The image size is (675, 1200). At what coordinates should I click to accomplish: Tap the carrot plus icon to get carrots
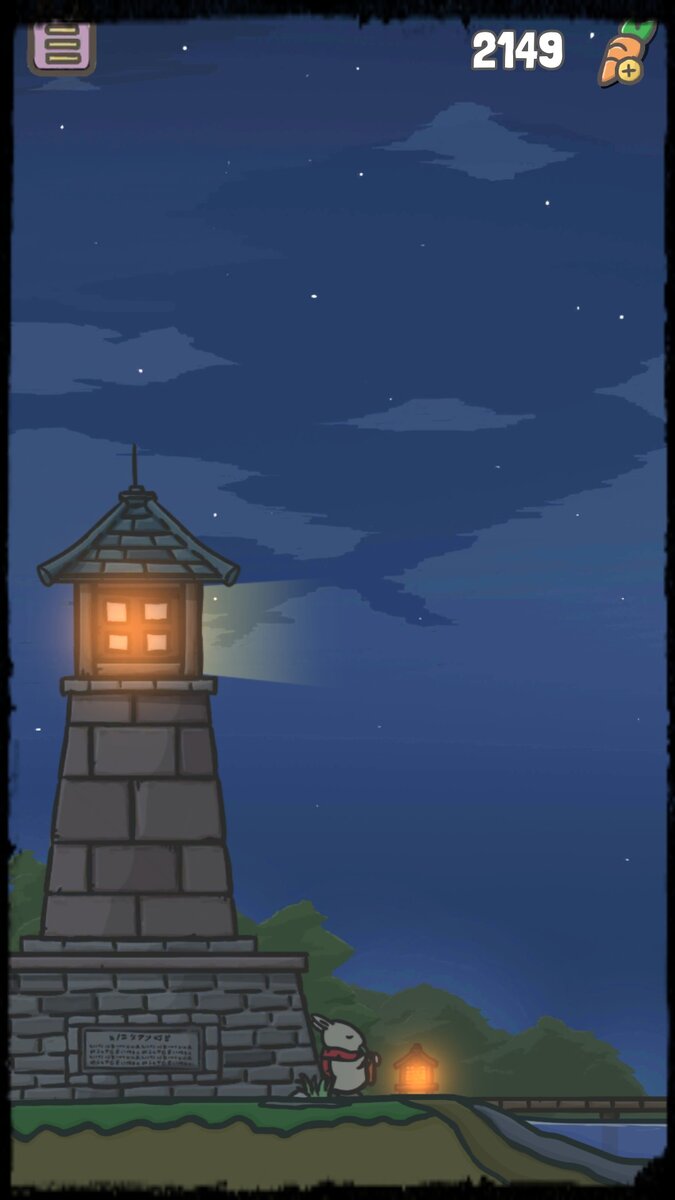626,53
